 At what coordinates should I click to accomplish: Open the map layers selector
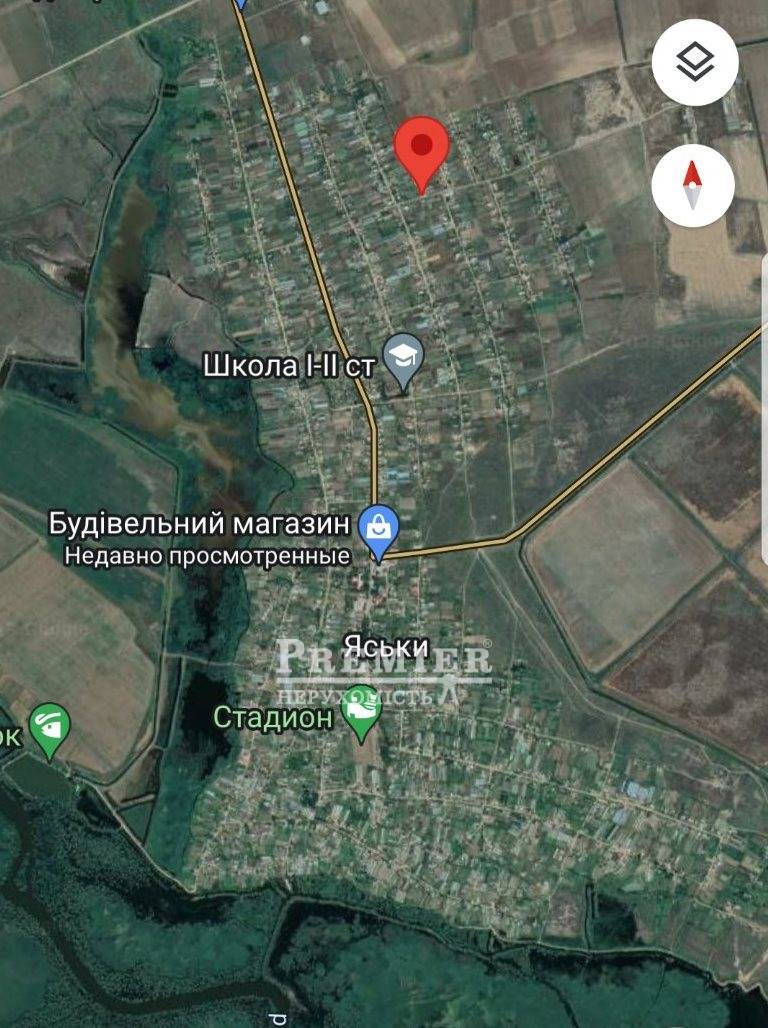(x=694, y=64)
